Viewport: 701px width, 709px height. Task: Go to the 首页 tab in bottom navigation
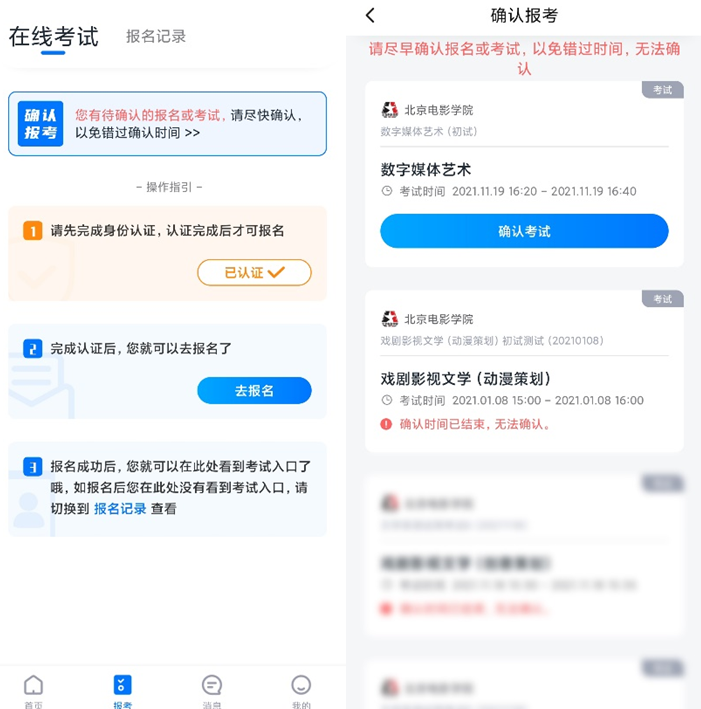[33, 690]
